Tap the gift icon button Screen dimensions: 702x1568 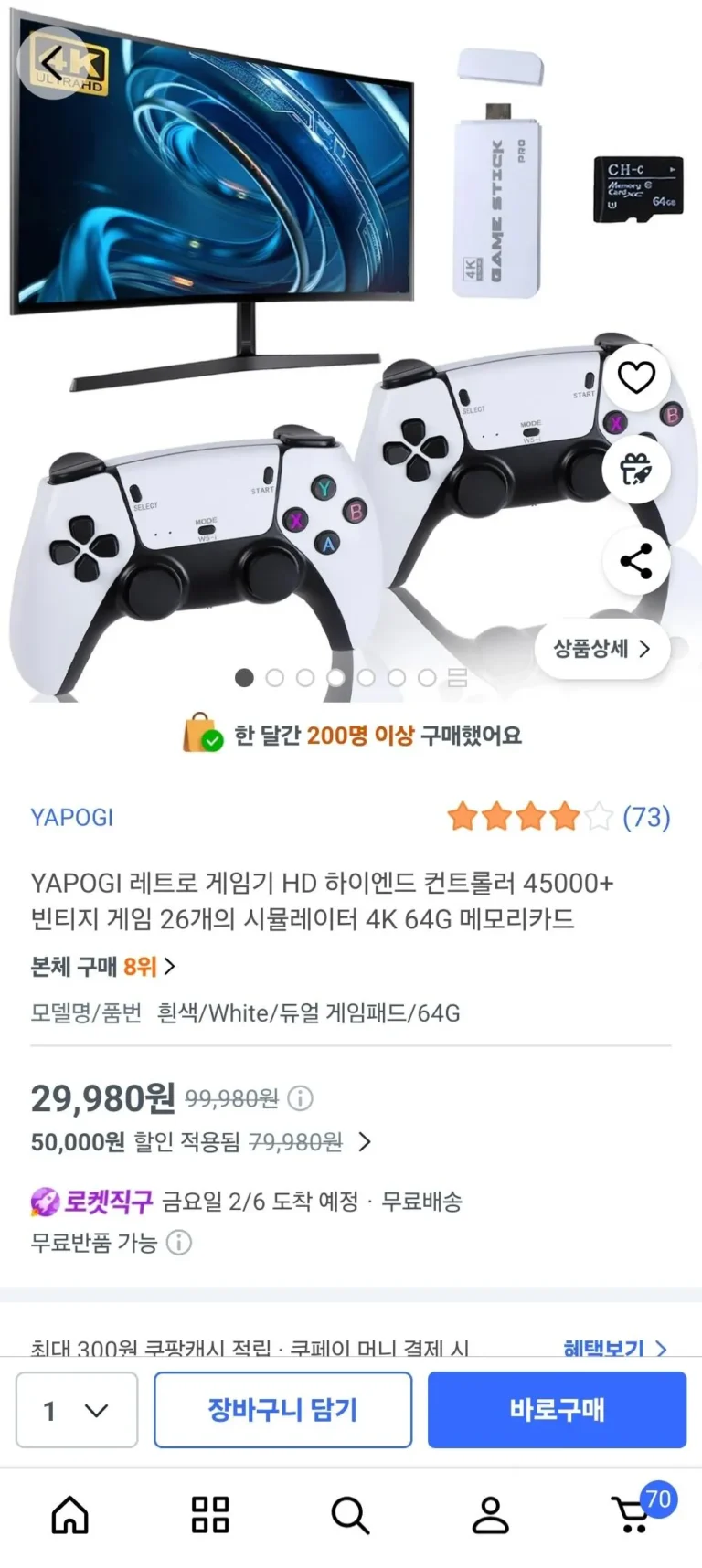636,469
